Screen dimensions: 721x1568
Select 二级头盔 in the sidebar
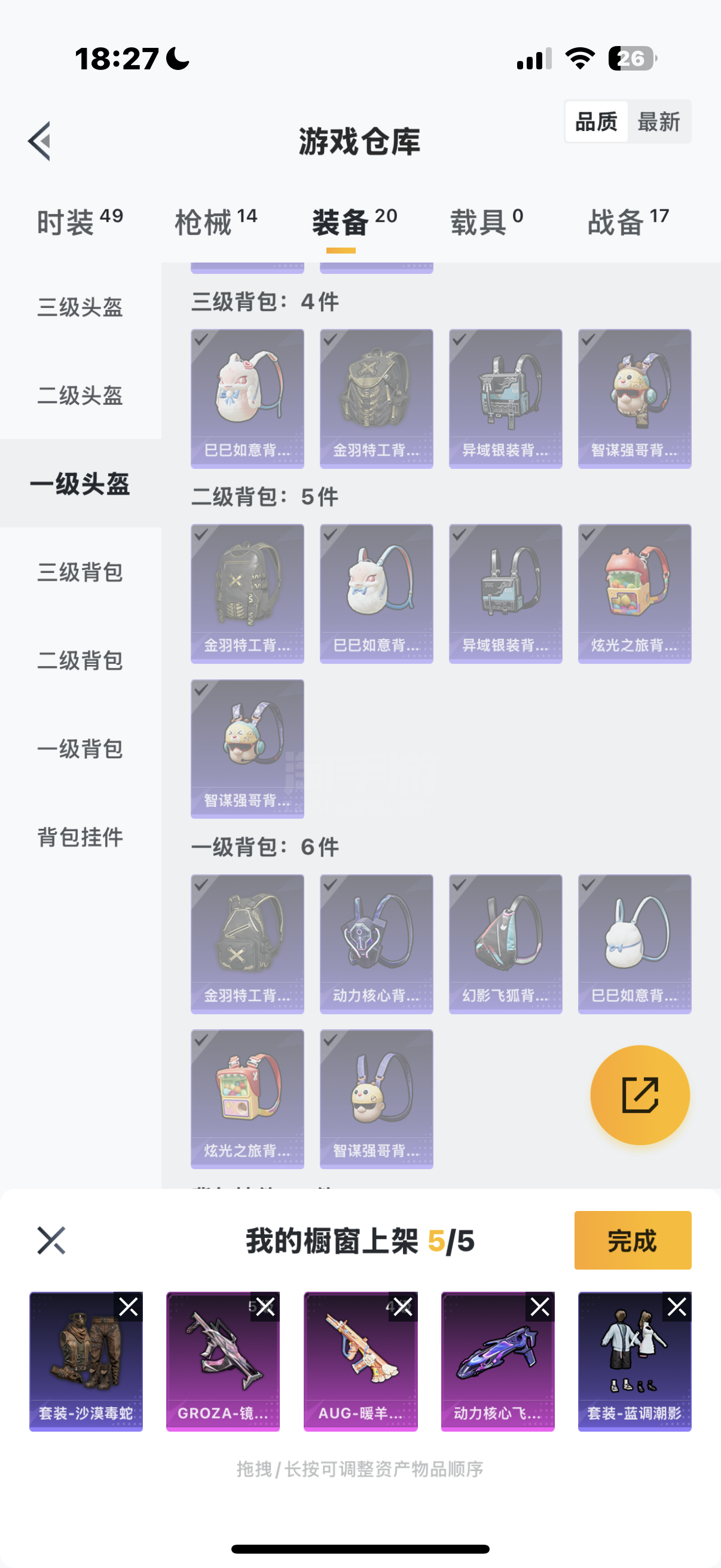pyautogui.click(x=80, y=396)
